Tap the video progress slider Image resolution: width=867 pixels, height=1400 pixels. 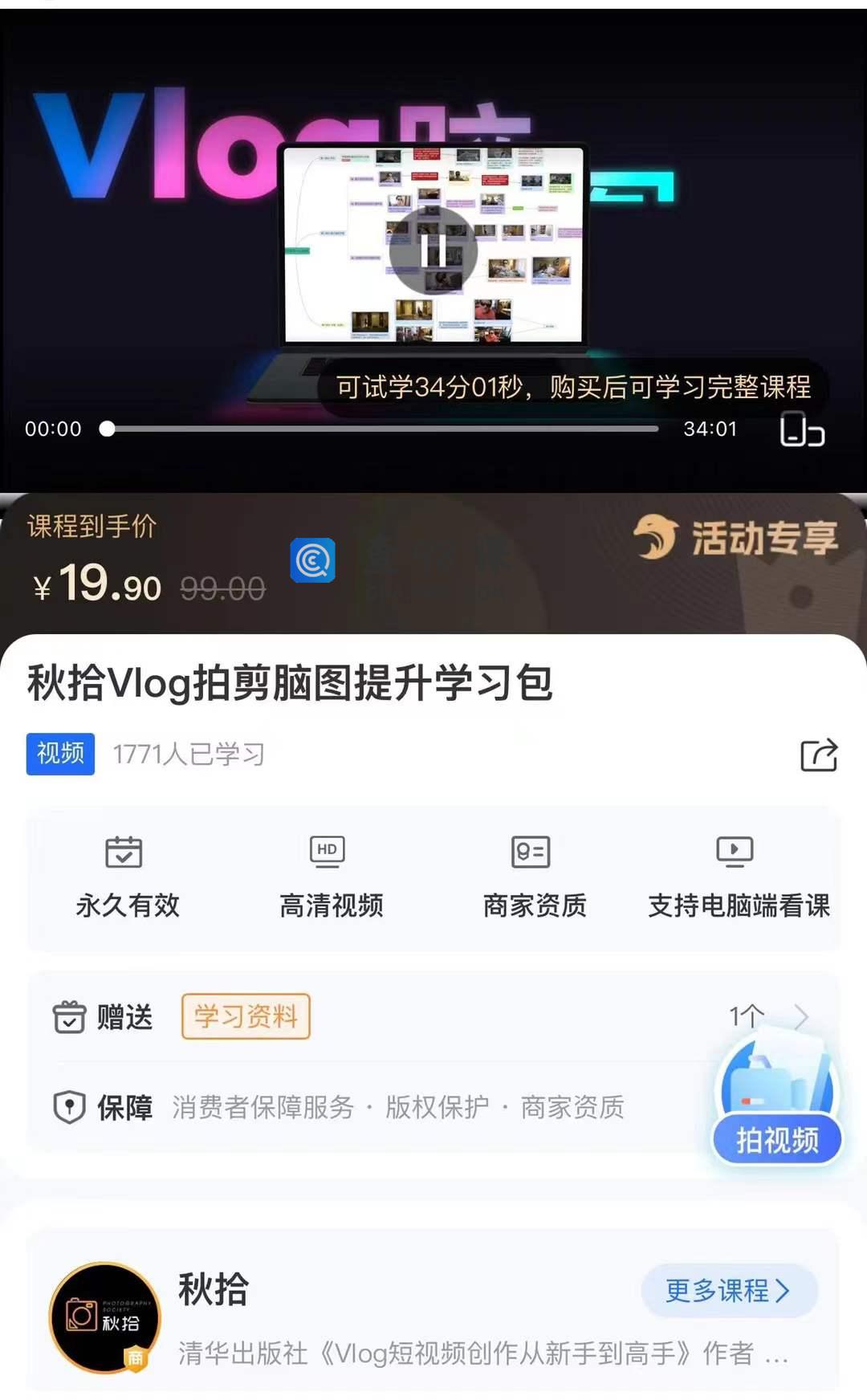tap(382, 429)
